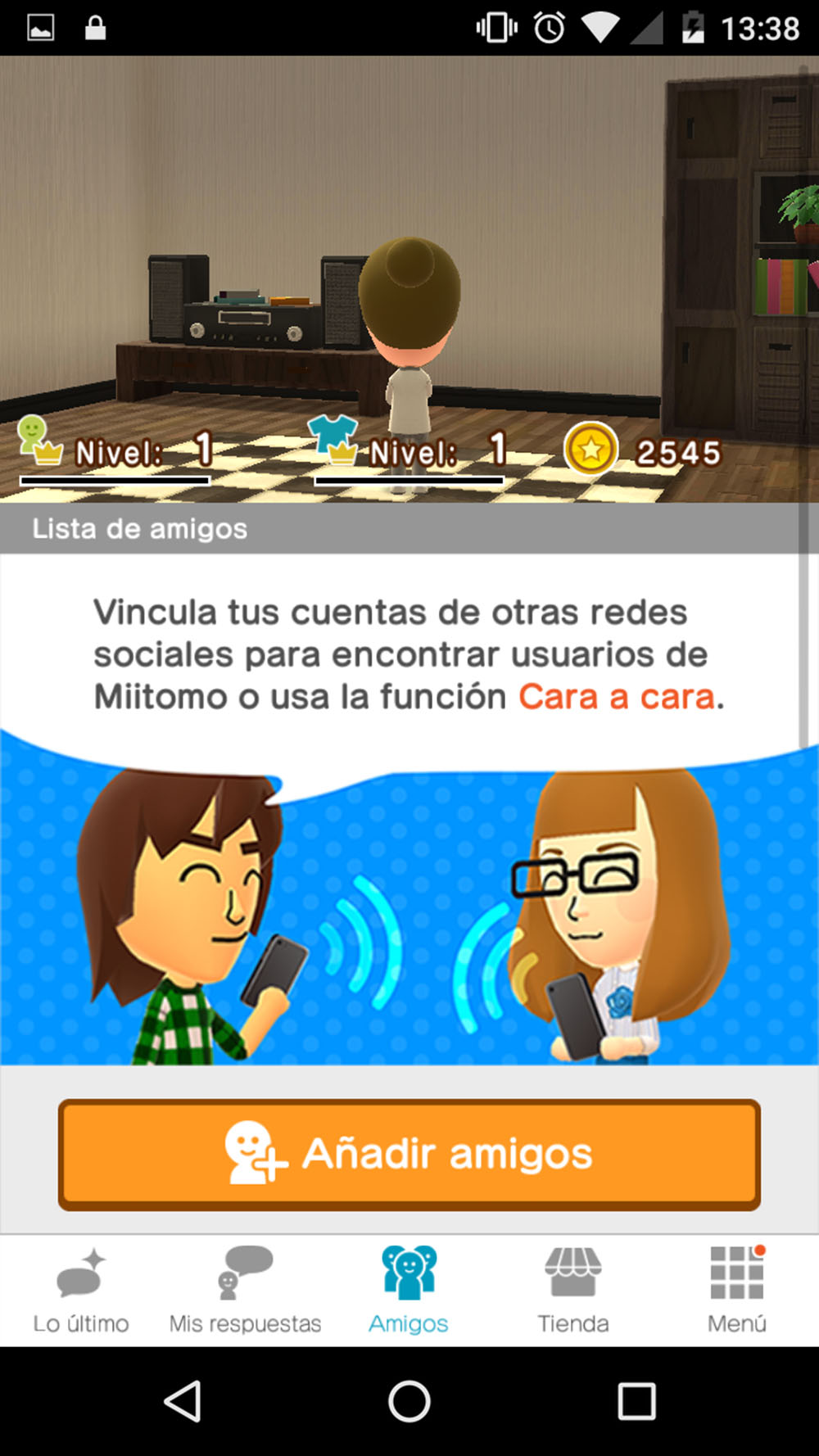
Task: Open the Cara a cara link
Action: point(617,697)
